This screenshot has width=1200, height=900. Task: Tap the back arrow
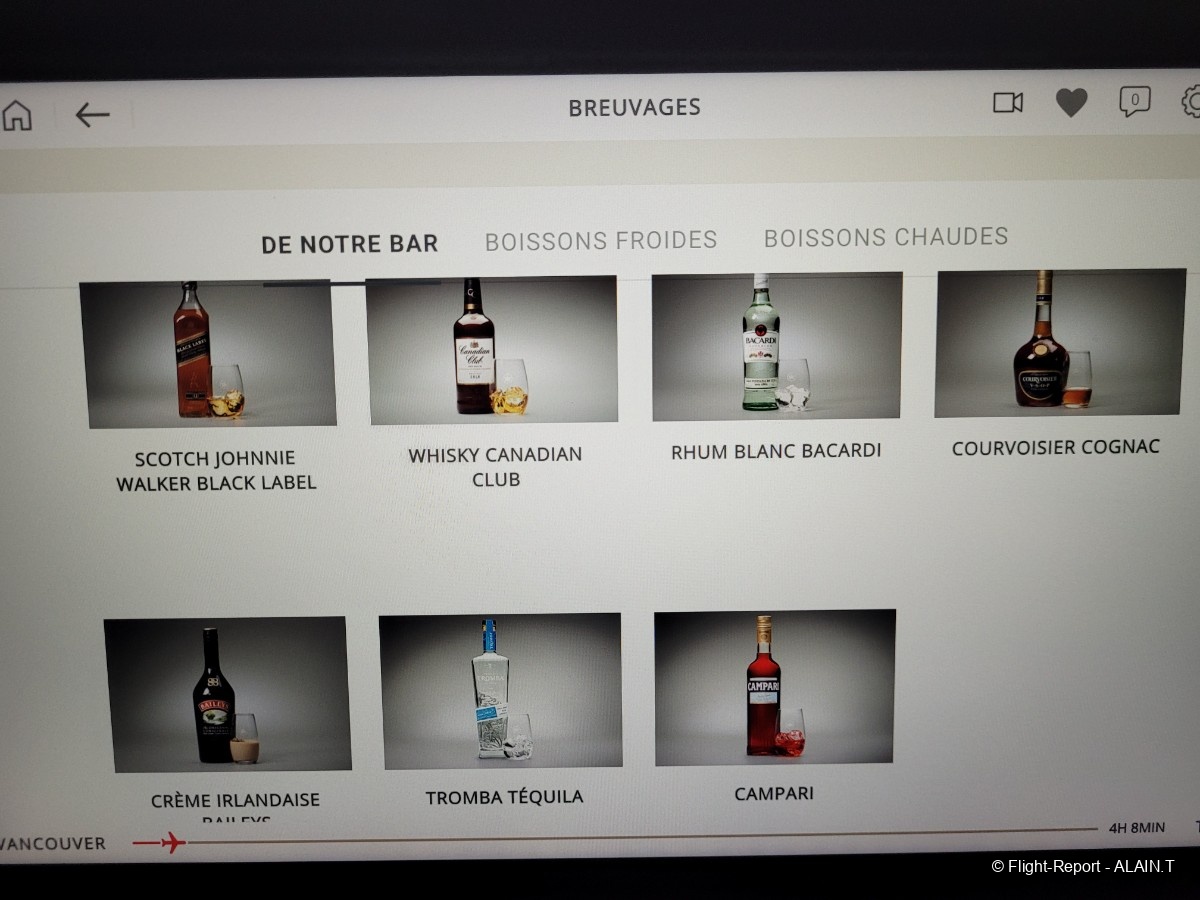92,115
